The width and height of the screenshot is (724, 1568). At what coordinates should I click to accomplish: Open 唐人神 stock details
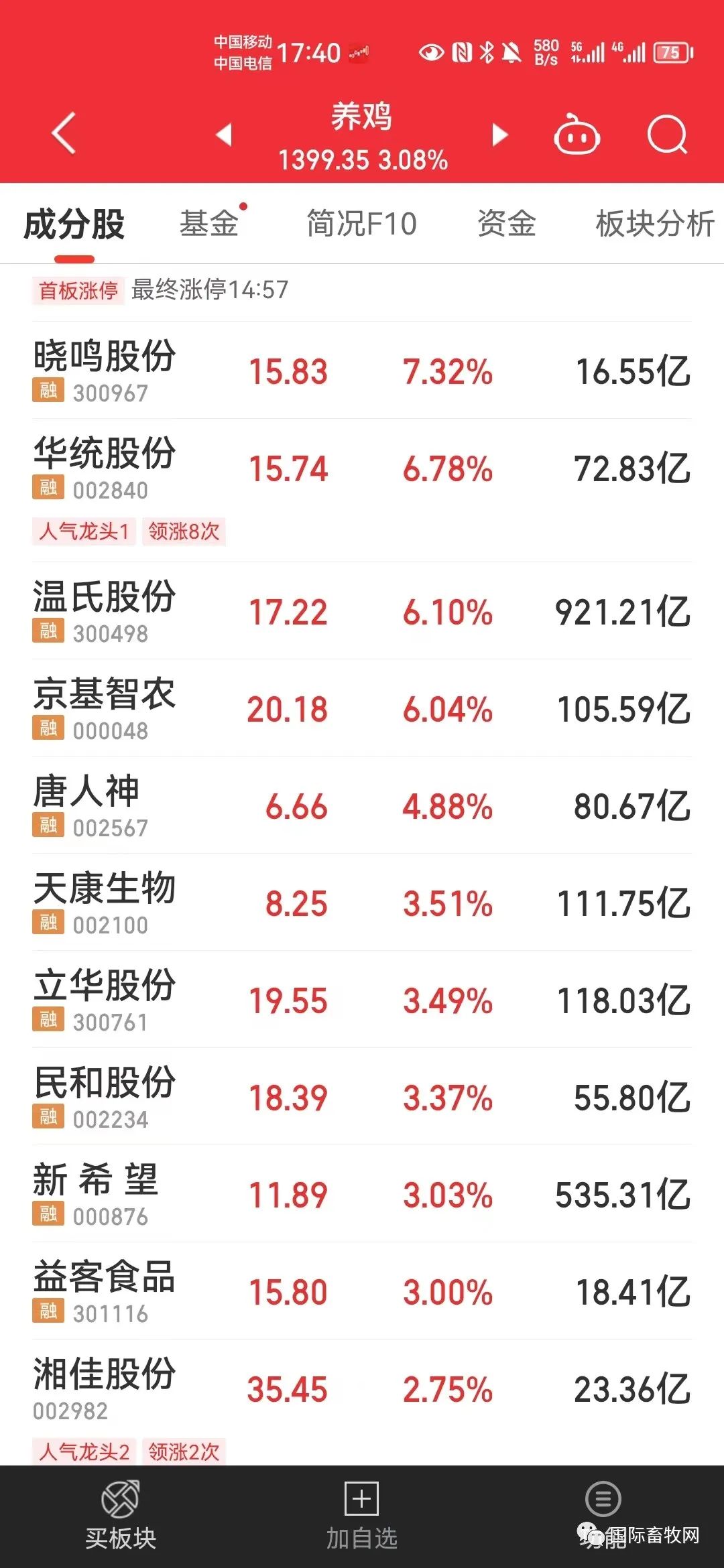click(362, 805)
